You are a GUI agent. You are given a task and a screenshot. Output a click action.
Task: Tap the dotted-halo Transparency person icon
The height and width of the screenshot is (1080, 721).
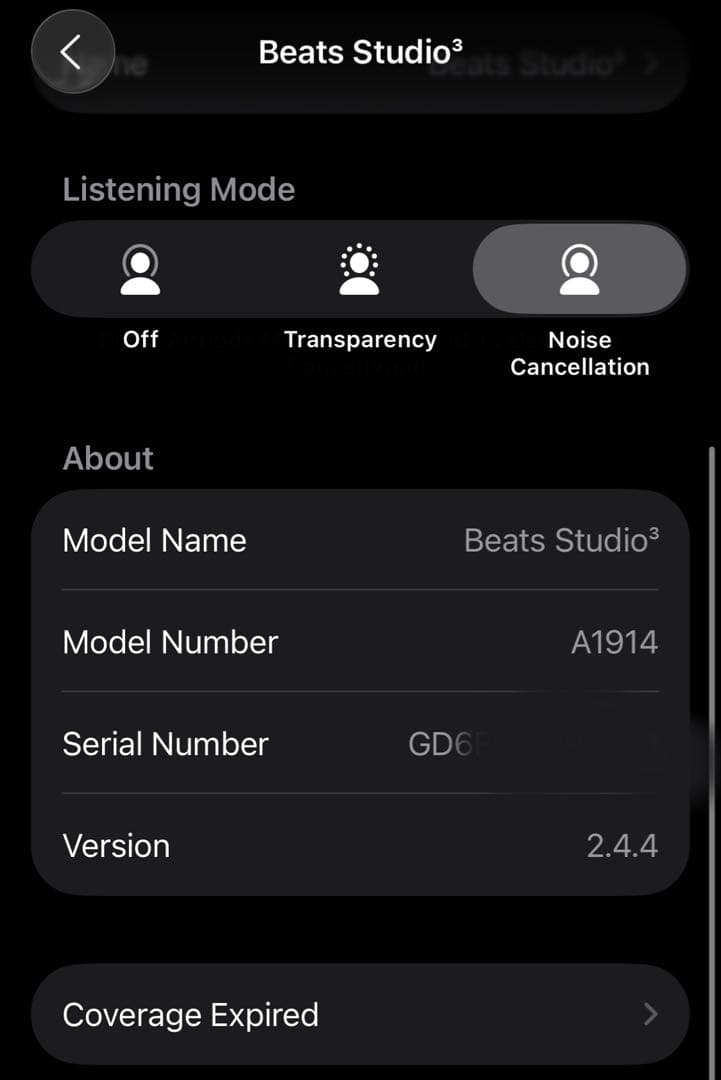tap(360, 268)
